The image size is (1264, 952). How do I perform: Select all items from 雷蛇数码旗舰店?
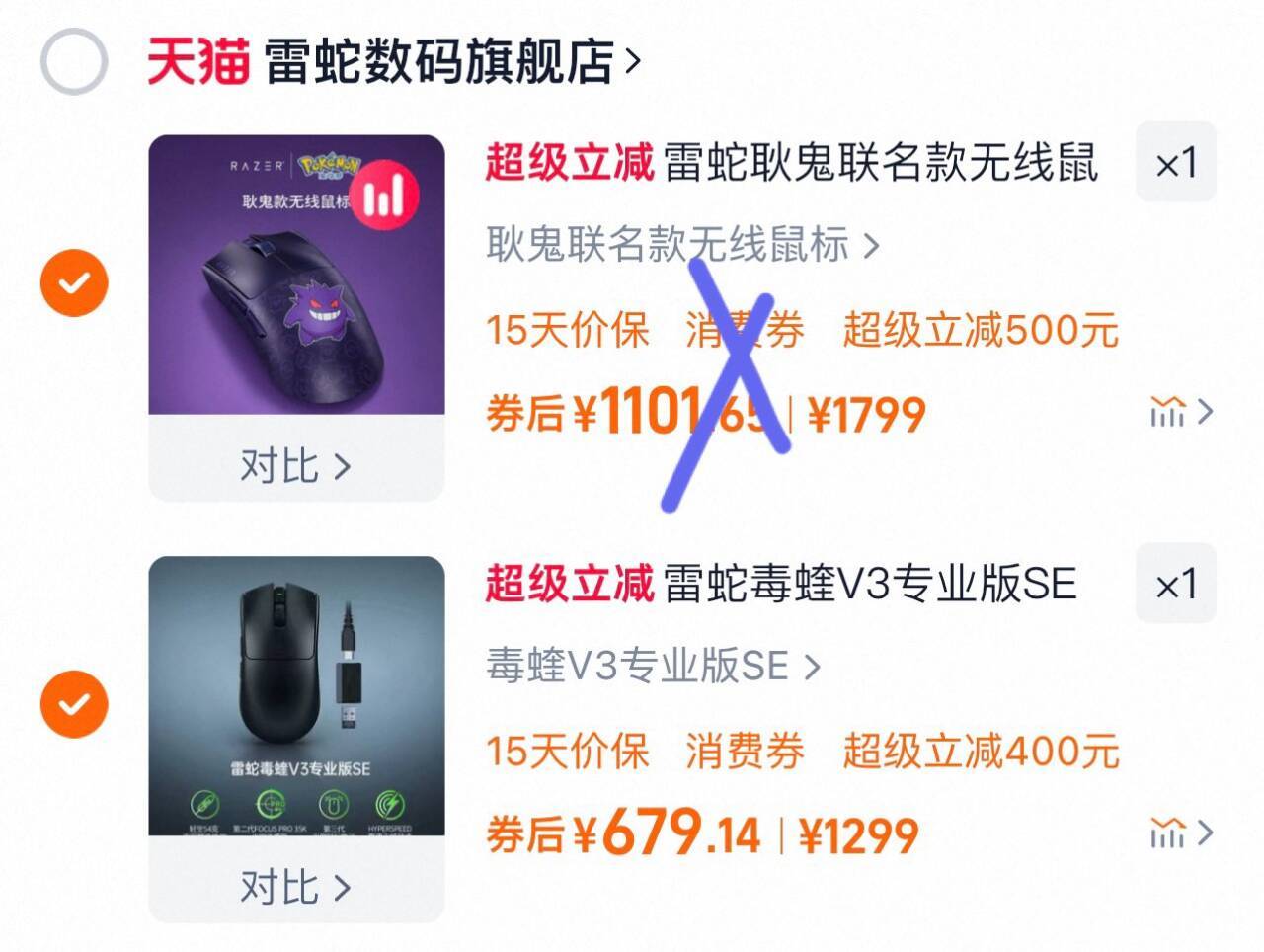(73, 61)
